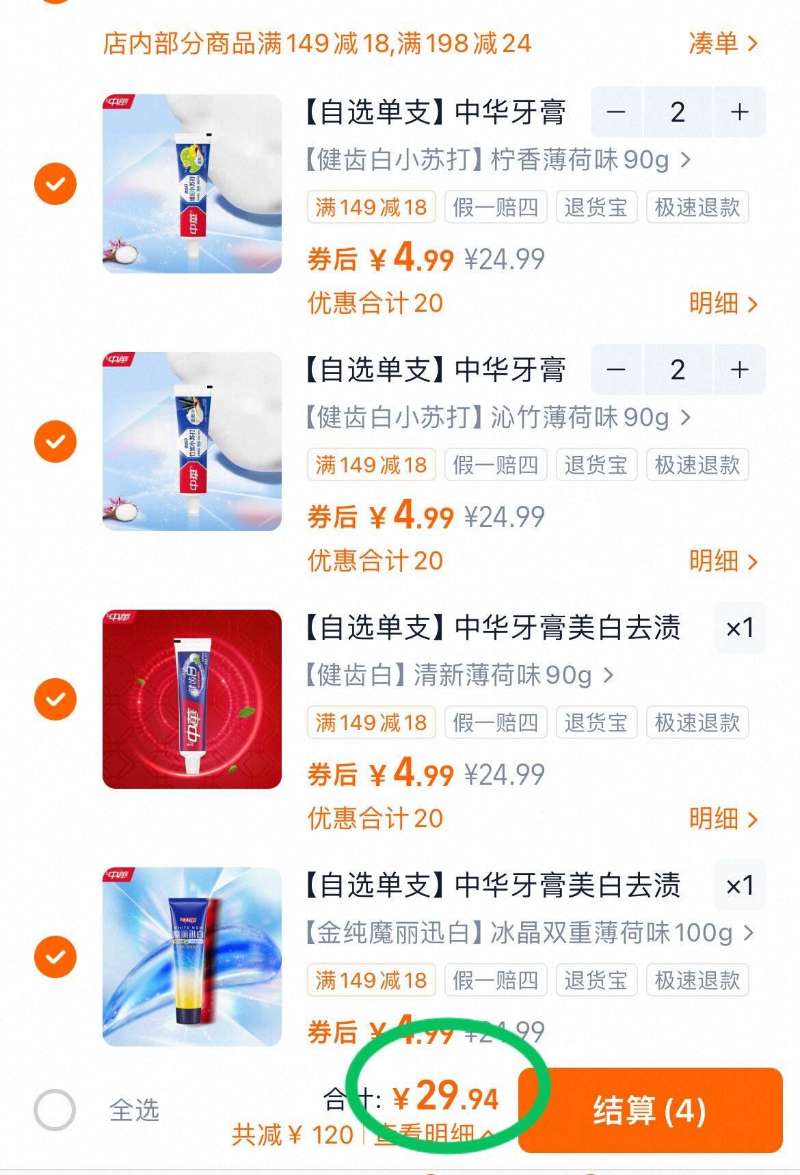The height and width of the screenshot is (1175, 800).
Task: Uncheck the 冰晶双重薄荷味 toothpaste item
Action: pyautogui.click(x=55, y=957)
